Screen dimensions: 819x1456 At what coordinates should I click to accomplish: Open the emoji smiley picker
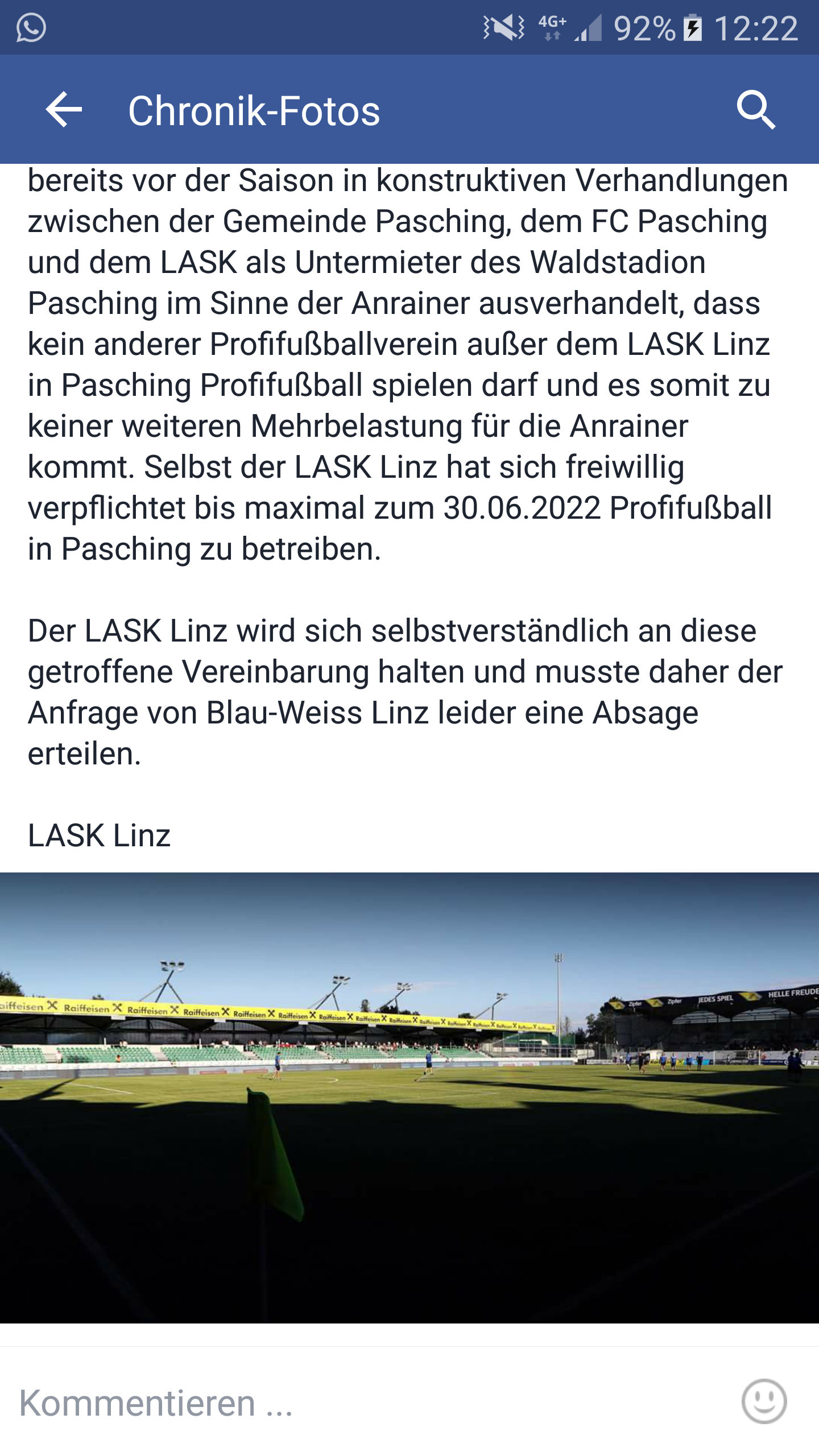[764, 1401]
